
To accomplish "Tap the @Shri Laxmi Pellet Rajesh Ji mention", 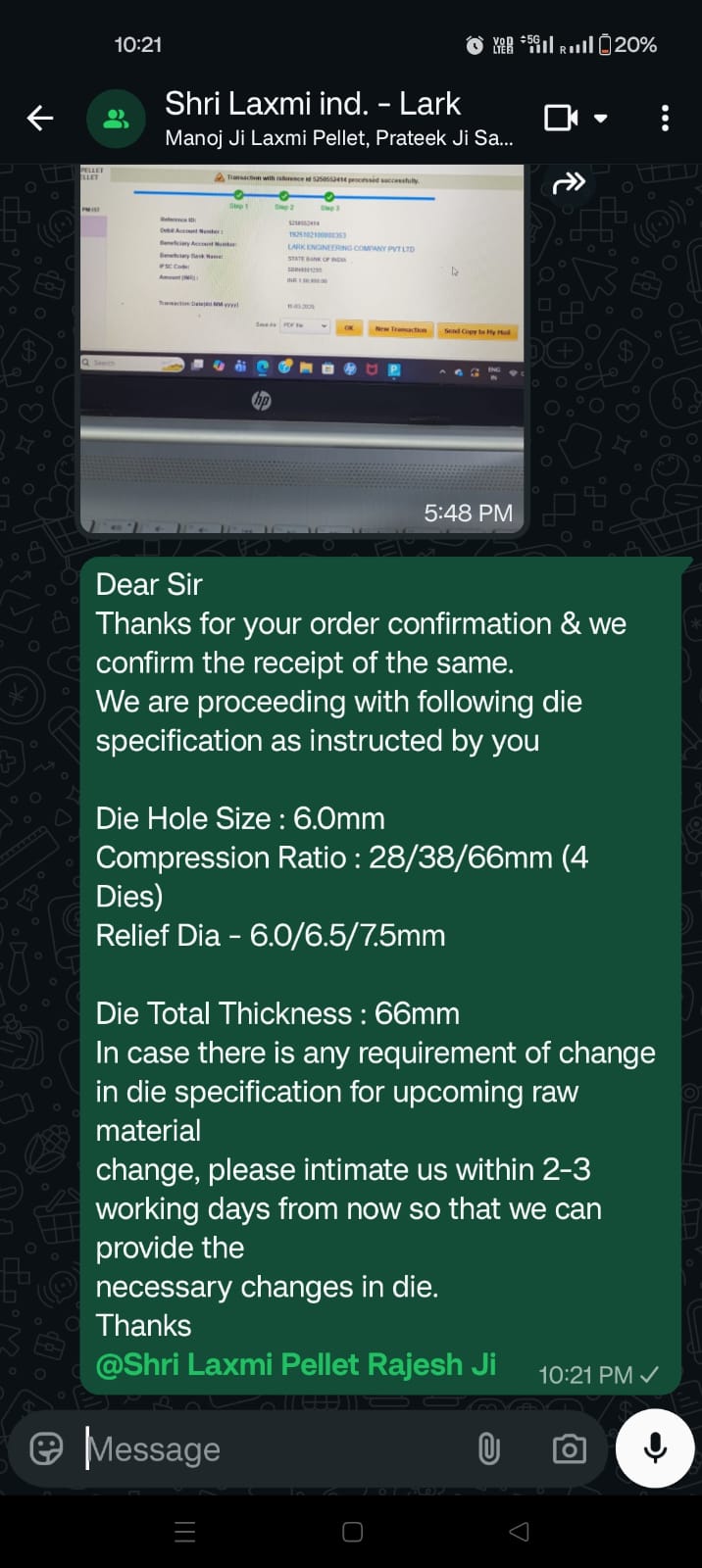I will 296,1364.
